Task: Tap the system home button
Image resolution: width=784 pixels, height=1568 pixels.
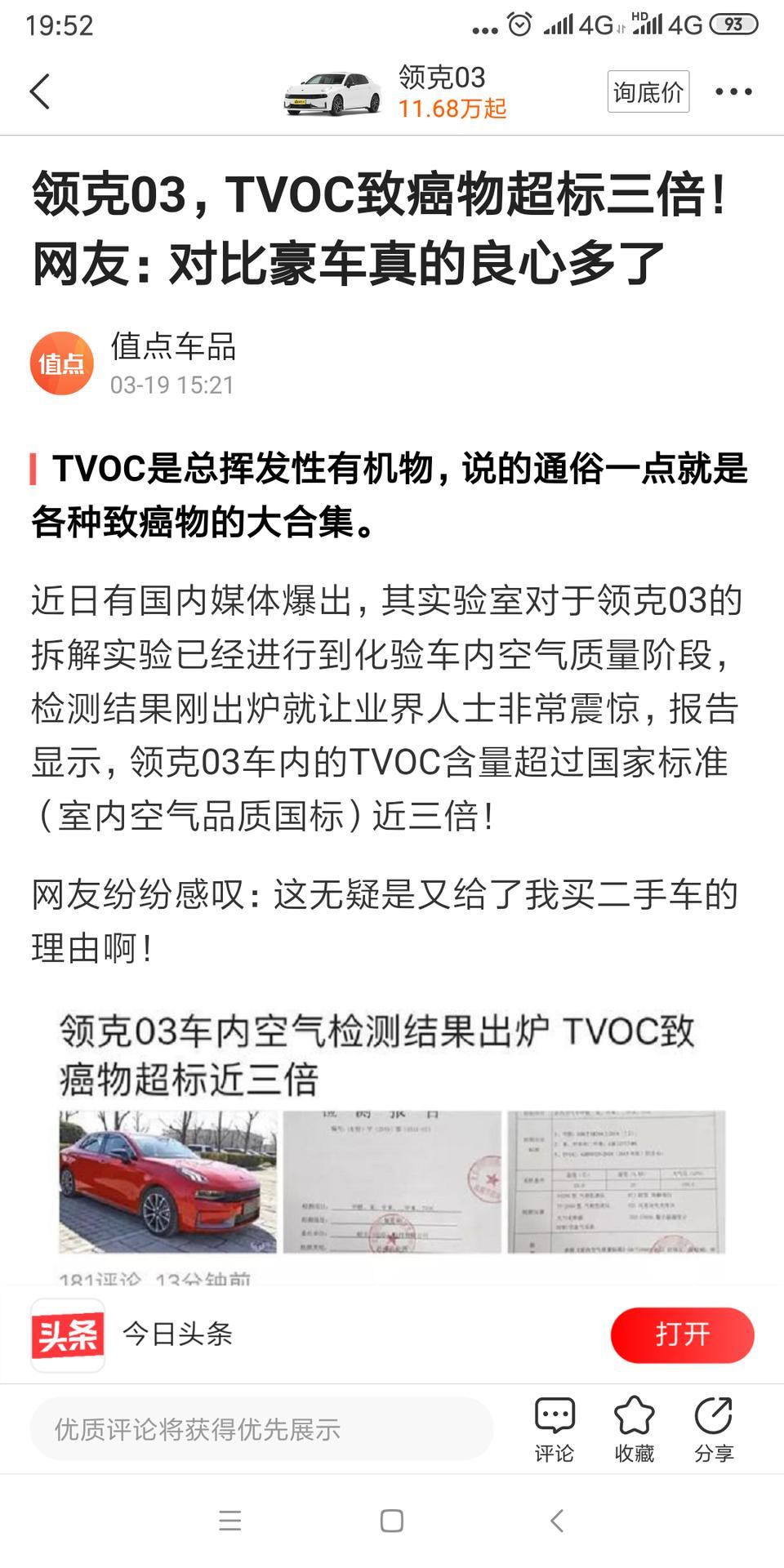Action: pyautogui.click(x=392, y=1521)
